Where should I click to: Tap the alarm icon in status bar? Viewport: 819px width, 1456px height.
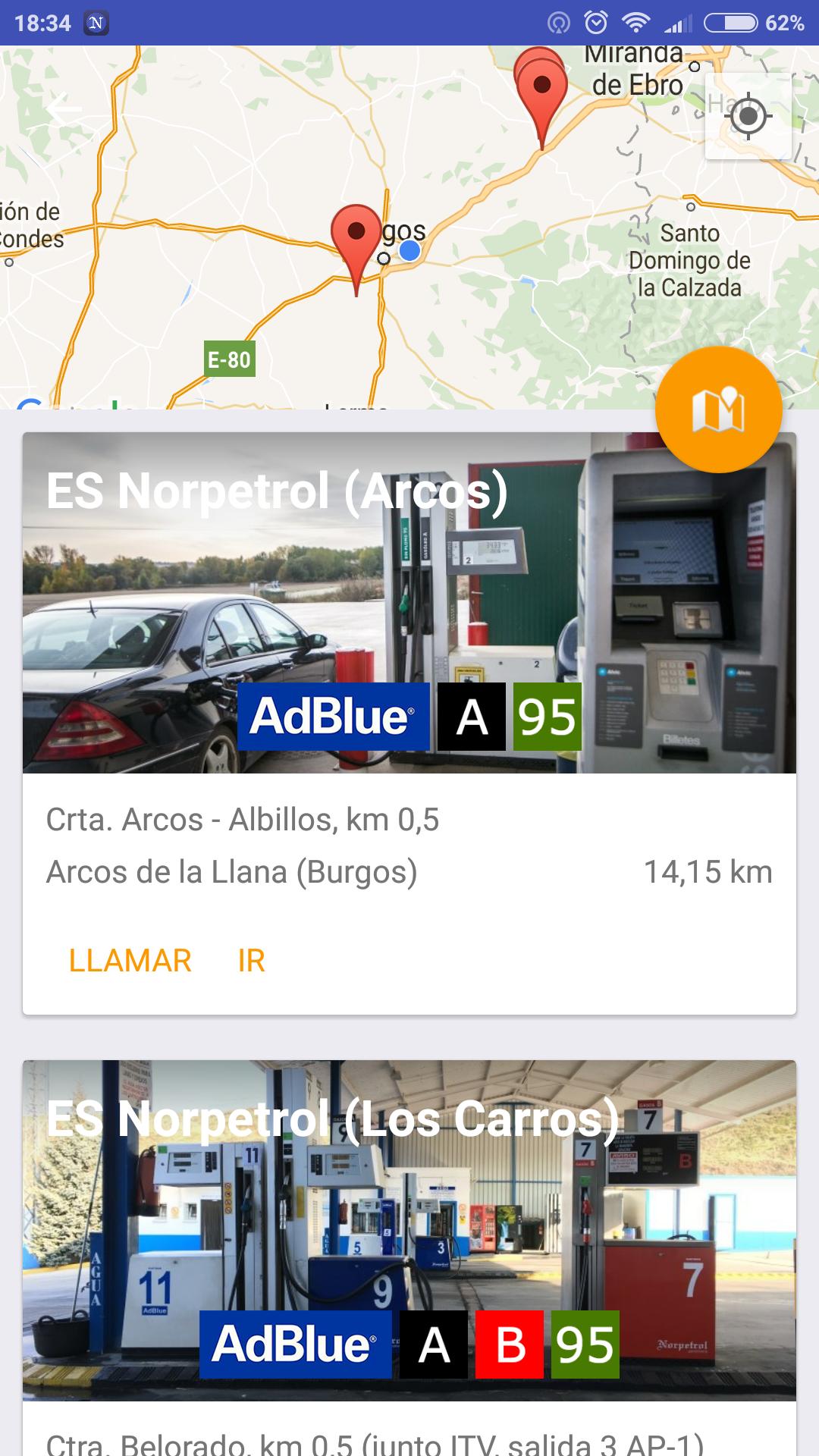(598, 23)
